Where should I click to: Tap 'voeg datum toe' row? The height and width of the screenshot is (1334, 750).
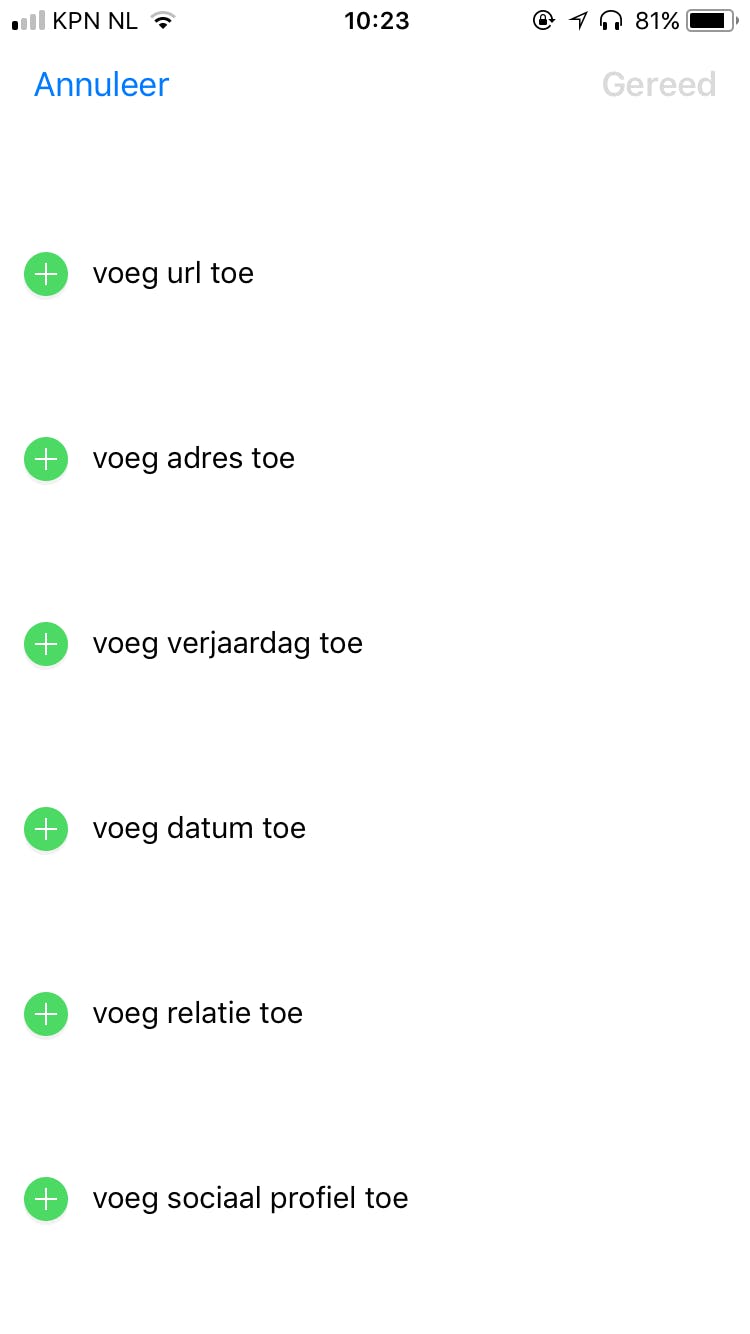[x=199, y=829]
